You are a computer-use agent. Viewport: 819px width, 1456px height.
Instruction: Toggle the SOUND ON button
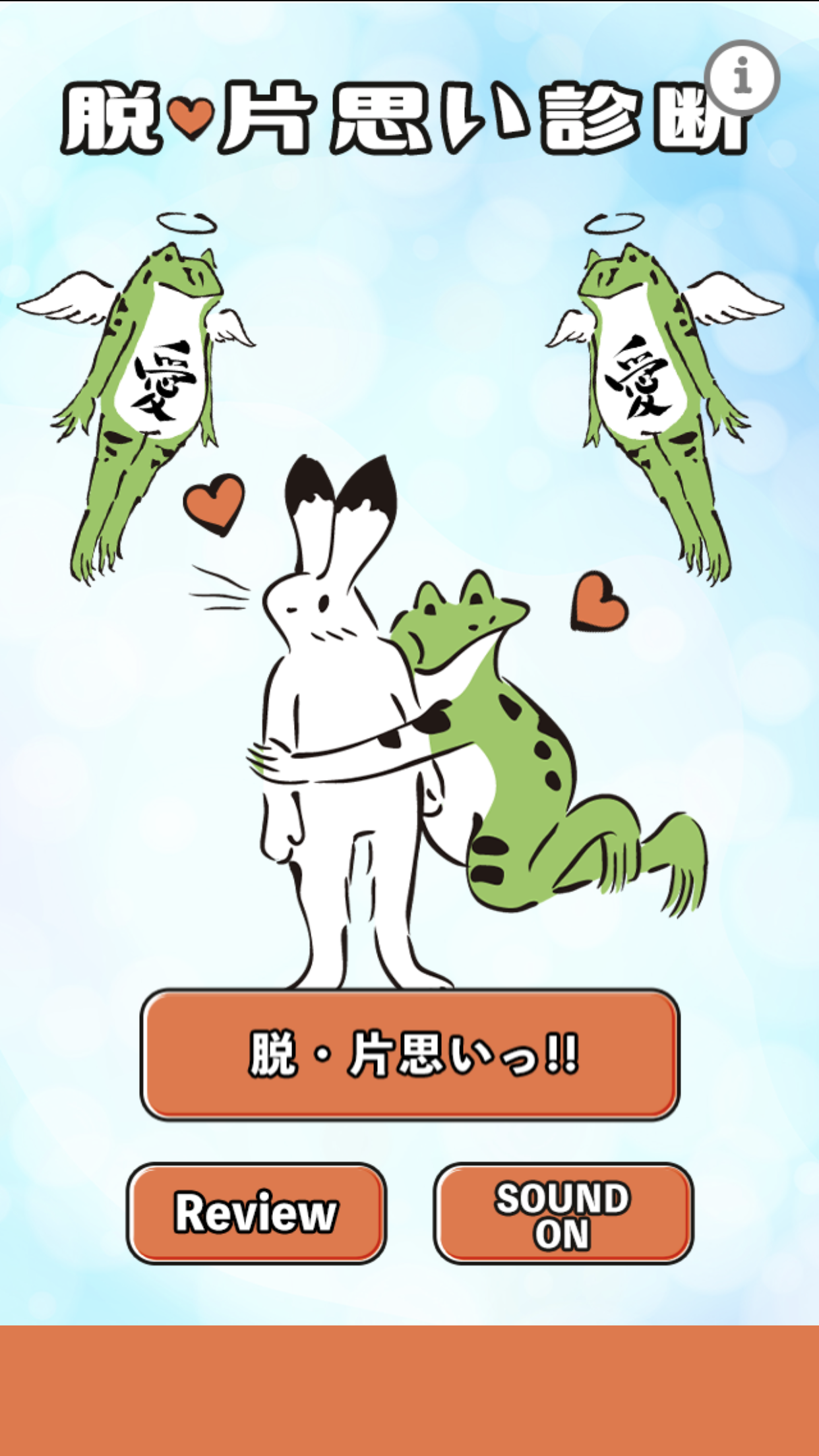click(563, 1213)
